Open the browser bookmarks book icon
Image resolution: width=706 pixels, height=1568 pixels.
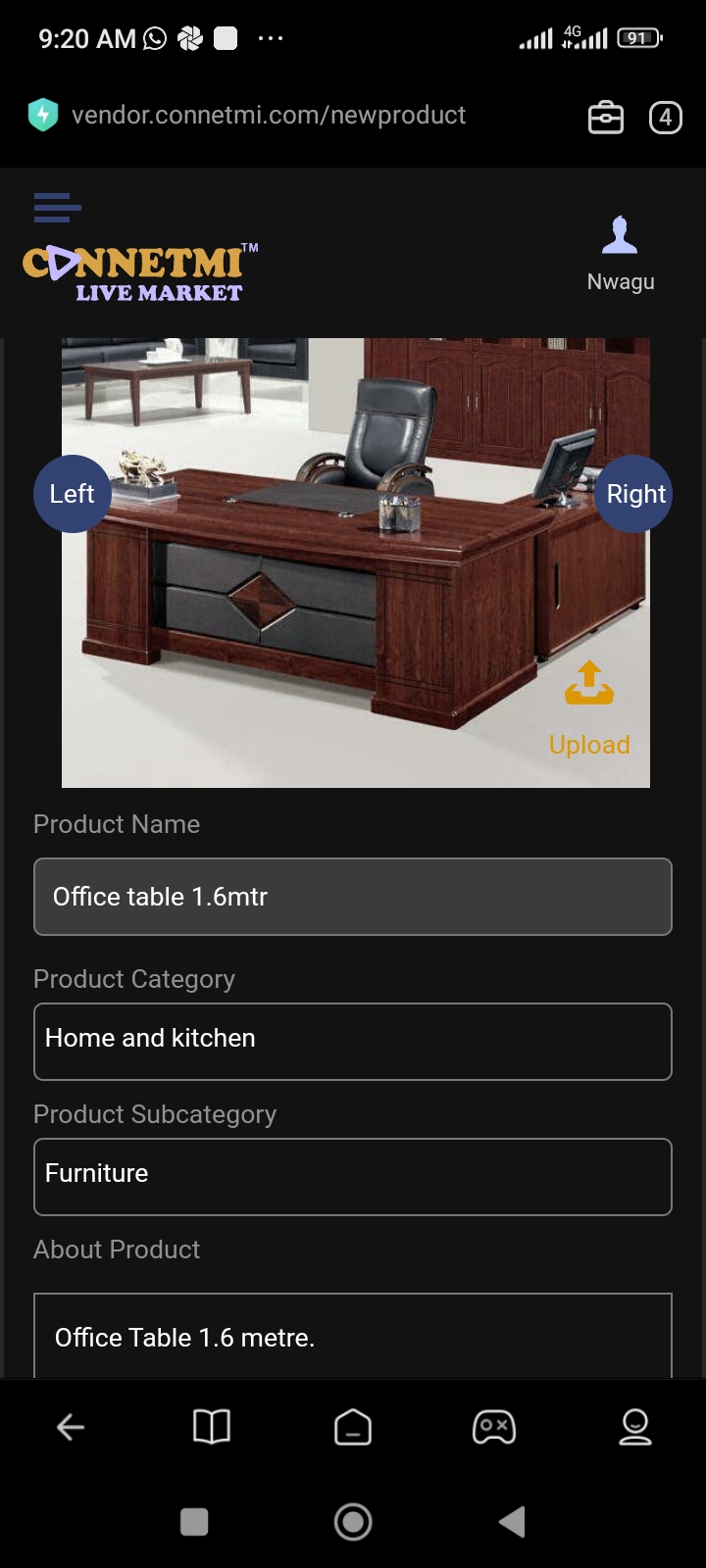[x=212, y=1428]
